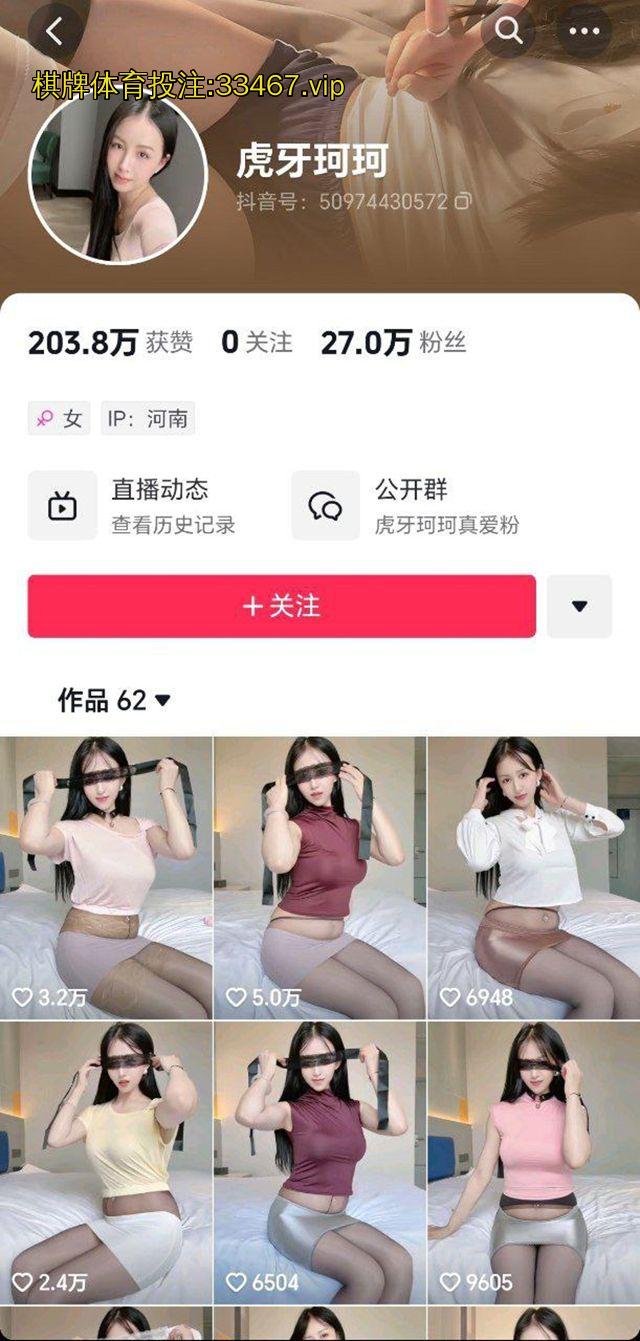This screenshot has width=640, height=1341.
Task: Open the video with 3.2万 likes
Action: pyautogui.click(x=106, y=878)
